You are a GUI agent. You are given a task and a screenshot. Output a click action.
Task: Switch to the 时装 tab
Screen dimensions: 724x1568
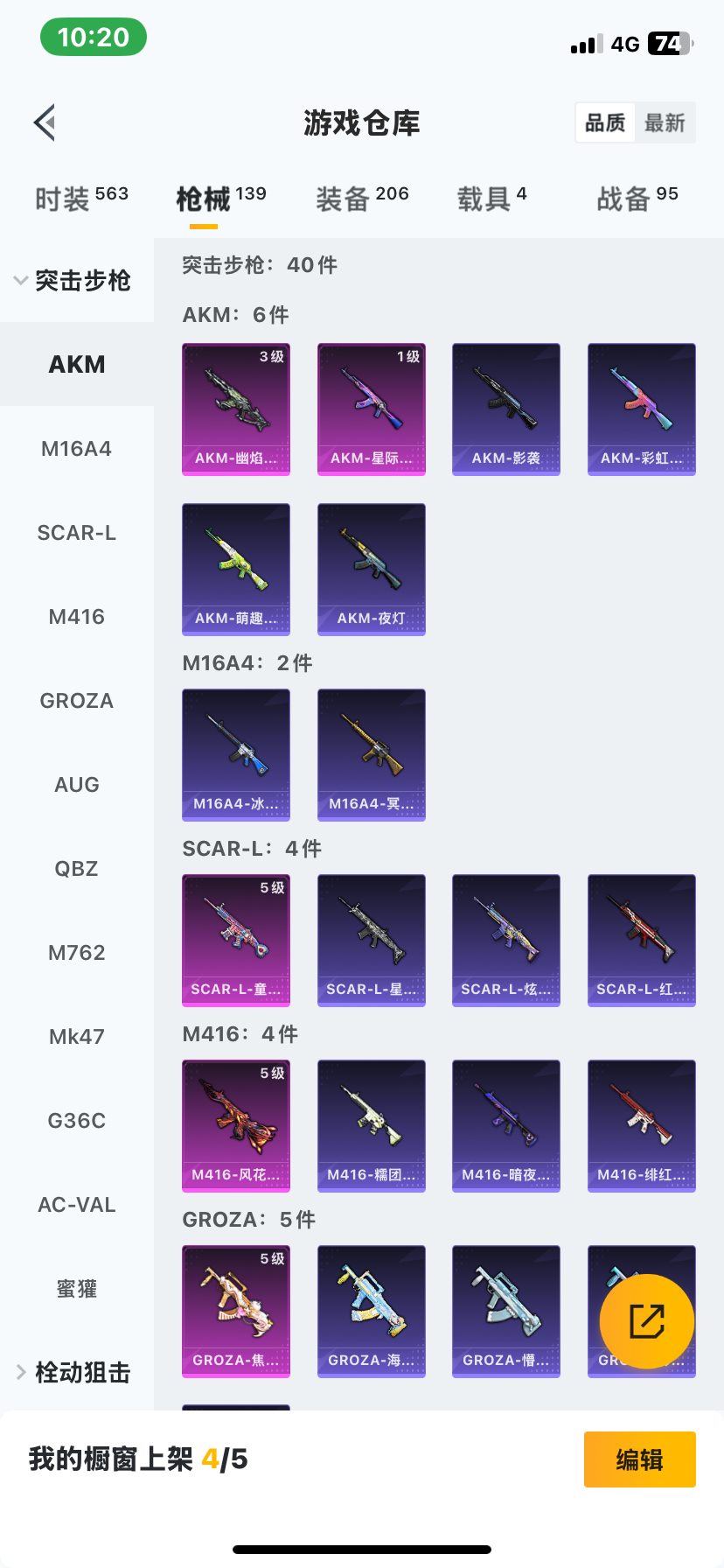pyautogui.click(x=81, y=199)
